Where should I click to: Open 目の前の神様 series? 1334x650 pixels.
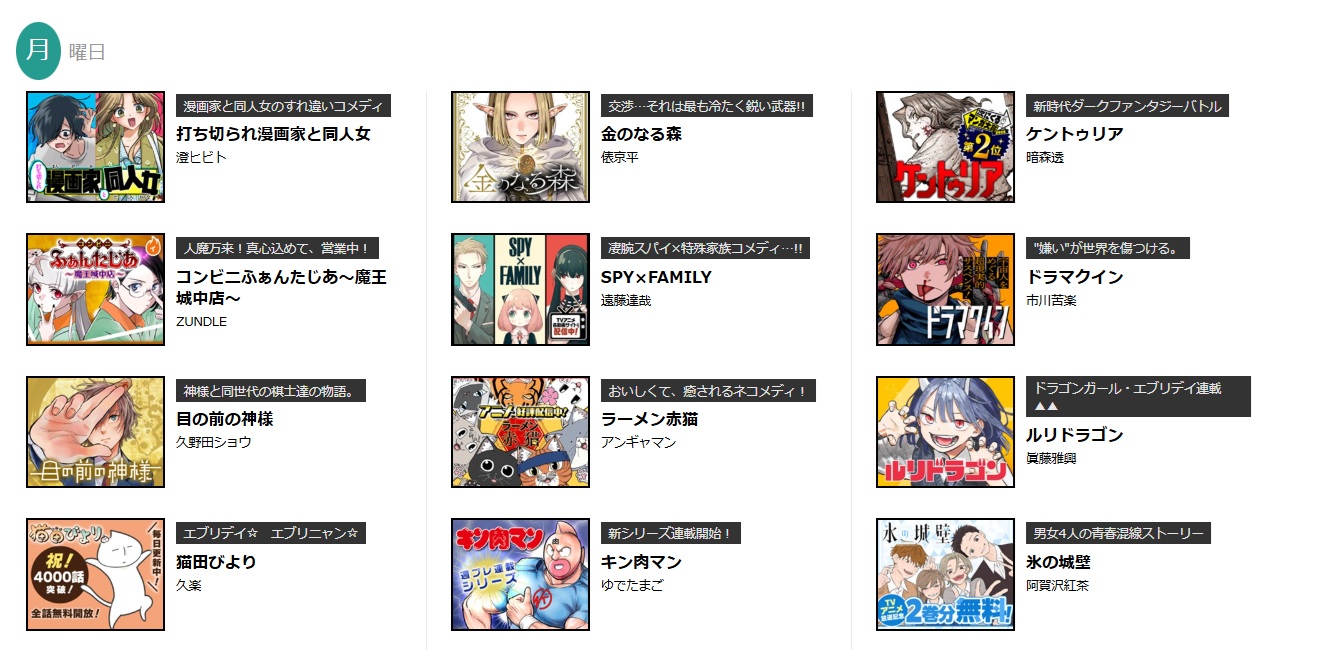[x=224, y=419]
